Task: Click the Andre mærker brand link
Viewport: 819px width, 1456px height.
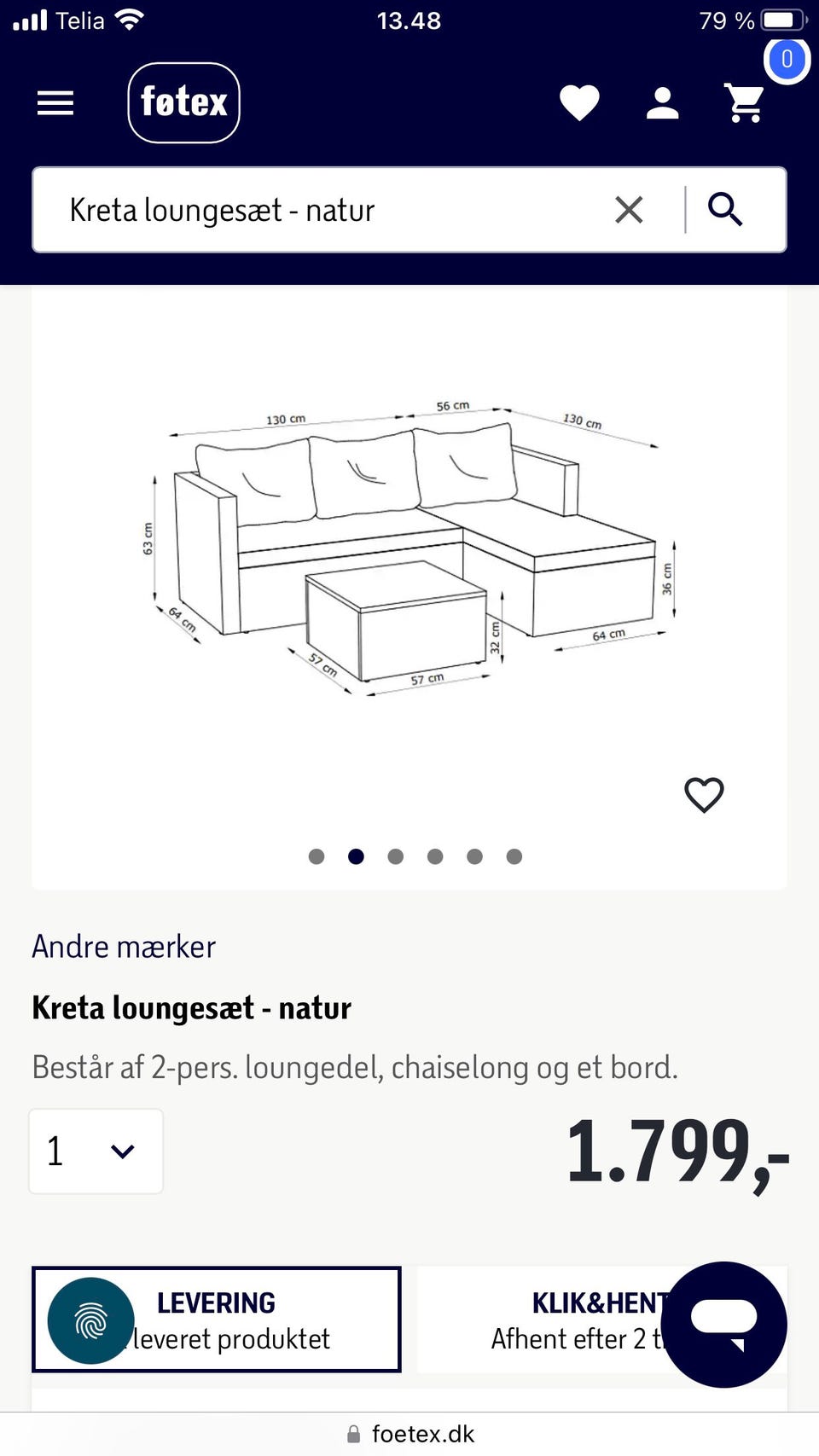Action: point(124,947)
